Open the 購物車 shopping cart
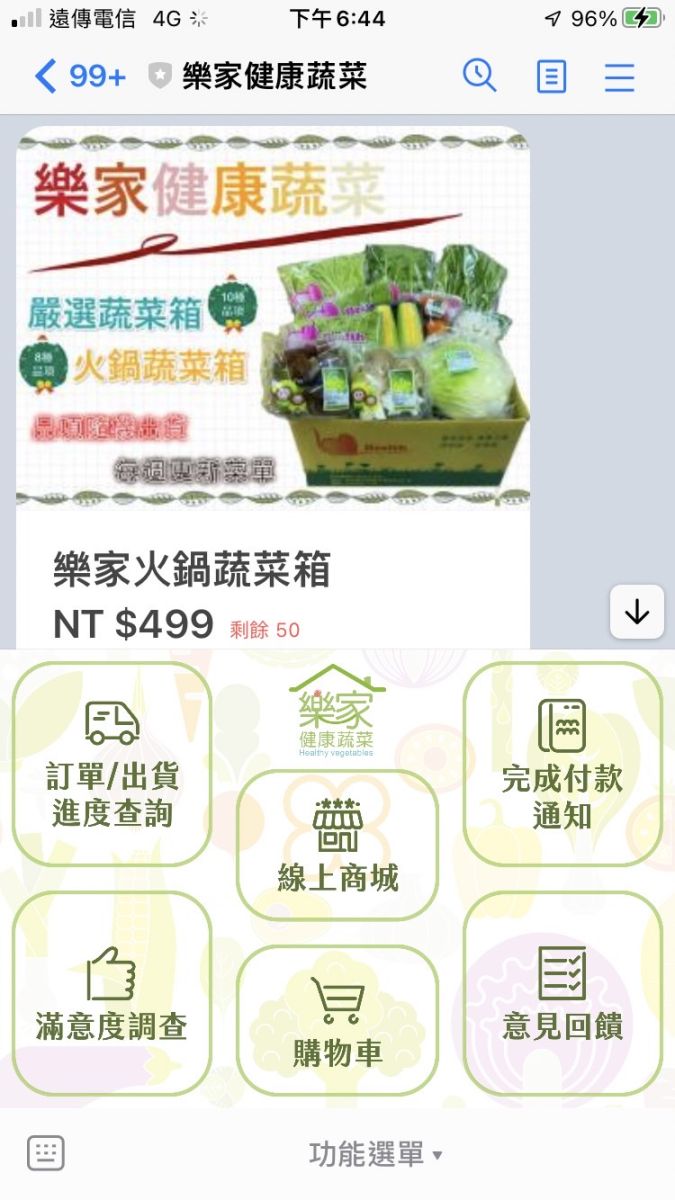The height and width of the screenshot is (1200, 675). pyautogui.click(x=337, y=1020)
